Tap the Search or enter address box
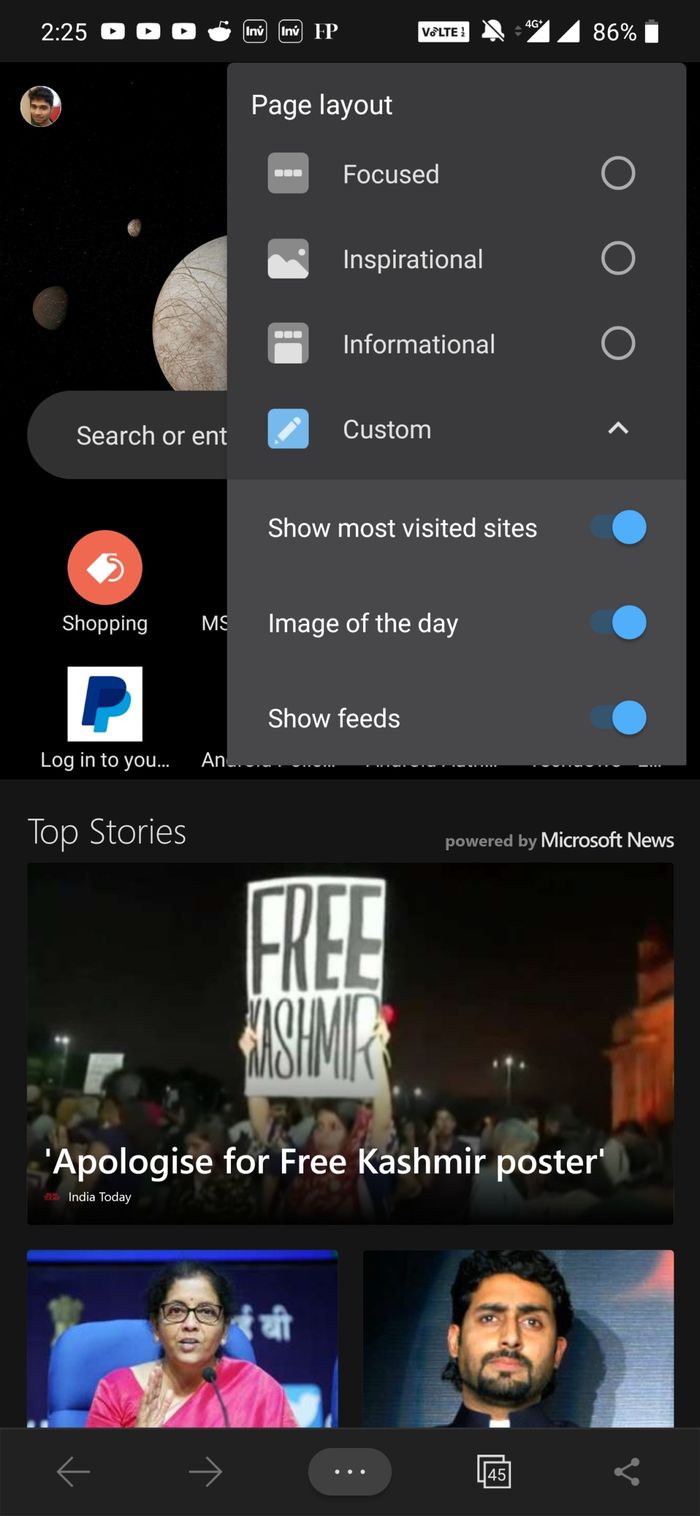 click(x=130, y=436)
